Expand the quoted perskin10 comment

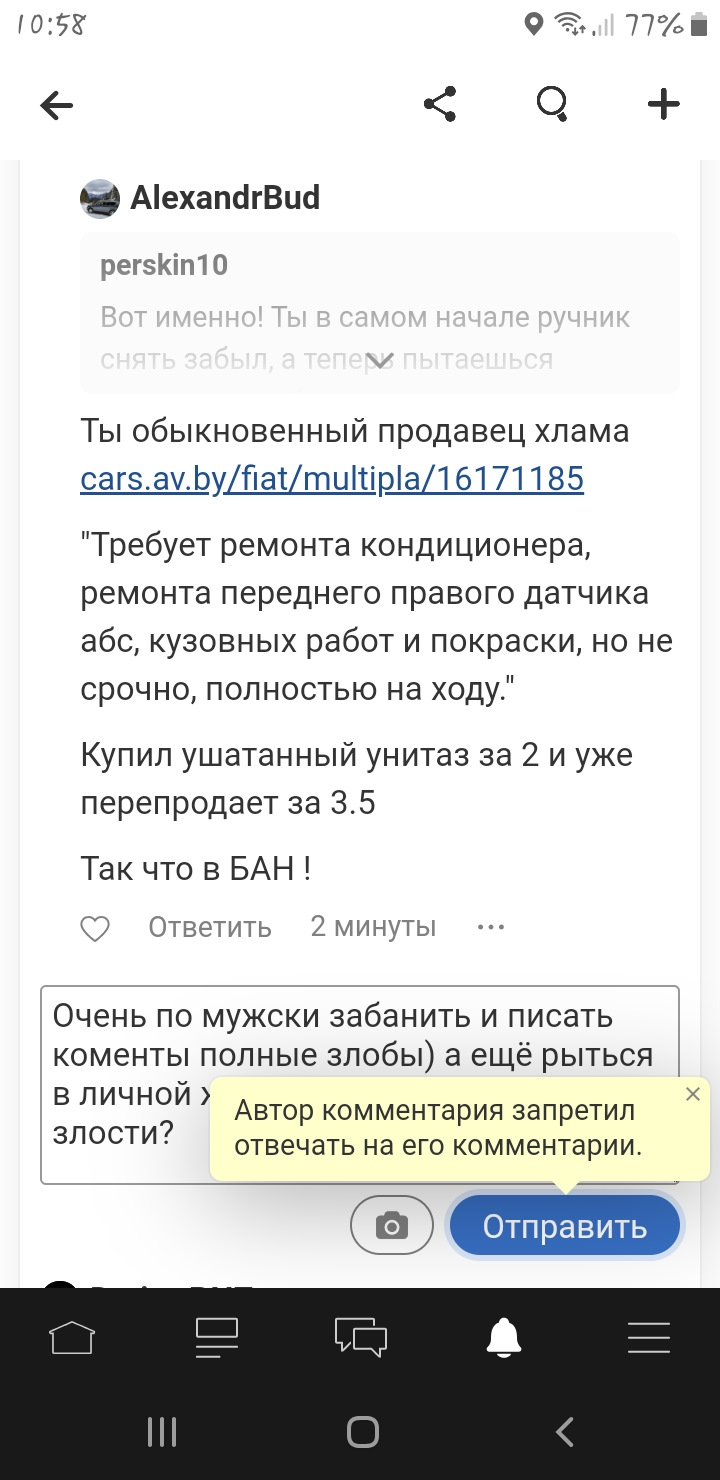[x=380, y=360]
